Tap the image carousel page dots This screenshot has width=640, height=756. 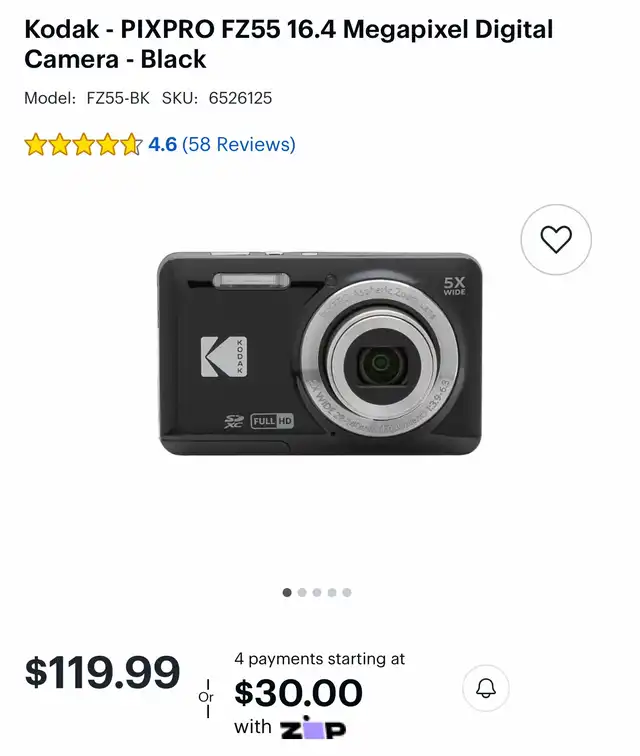coord(317,592)
